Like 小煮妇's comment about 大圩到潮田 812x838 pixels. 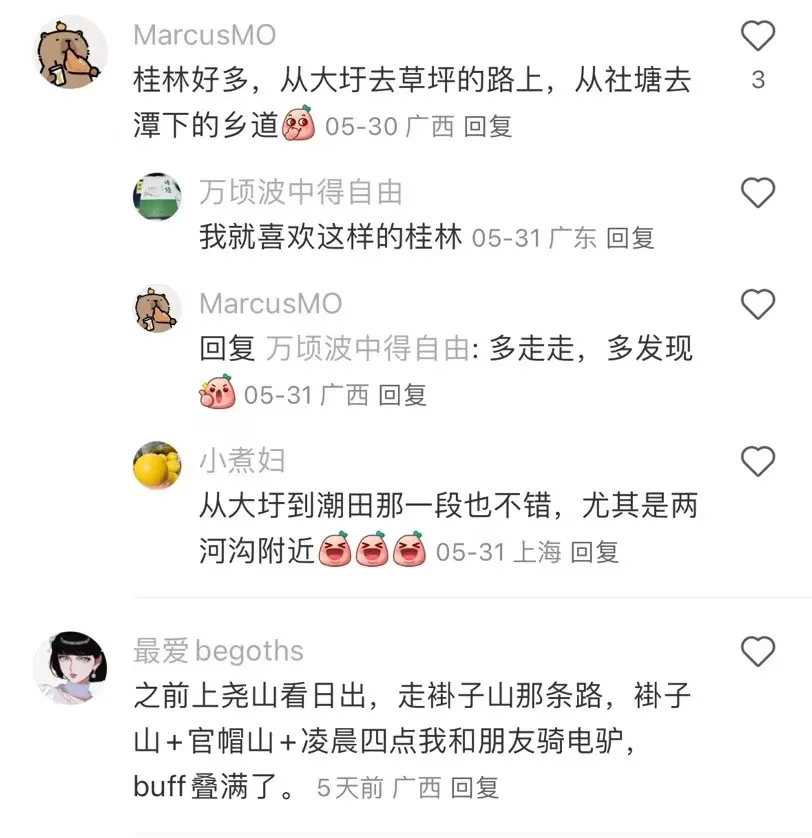coord(757,461)
